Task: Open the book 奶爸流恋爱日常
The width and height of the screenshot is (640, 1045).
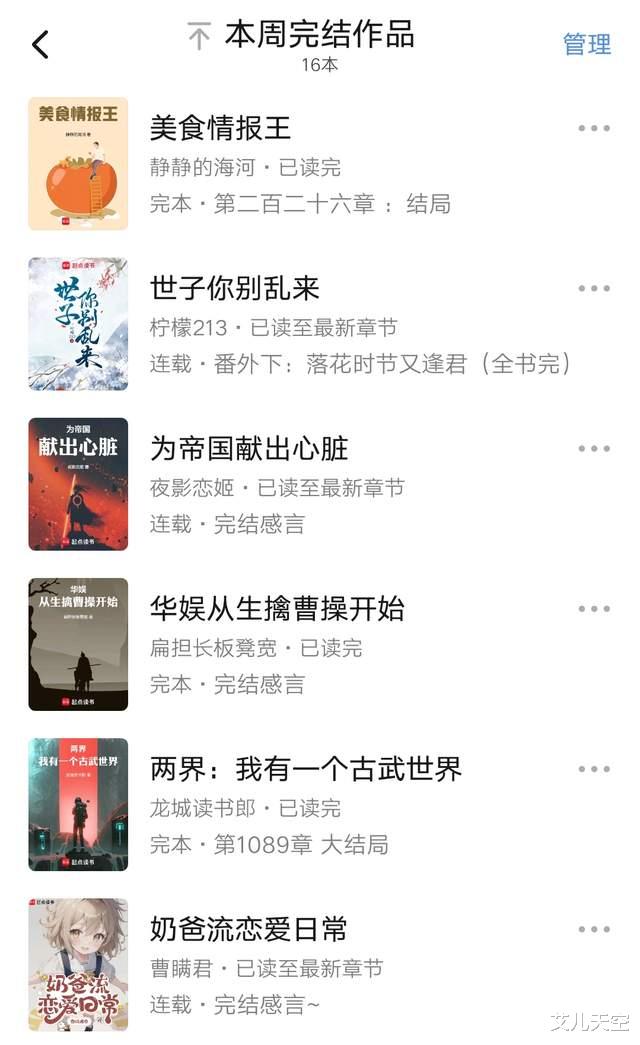Action: click(x=248, y=928)
